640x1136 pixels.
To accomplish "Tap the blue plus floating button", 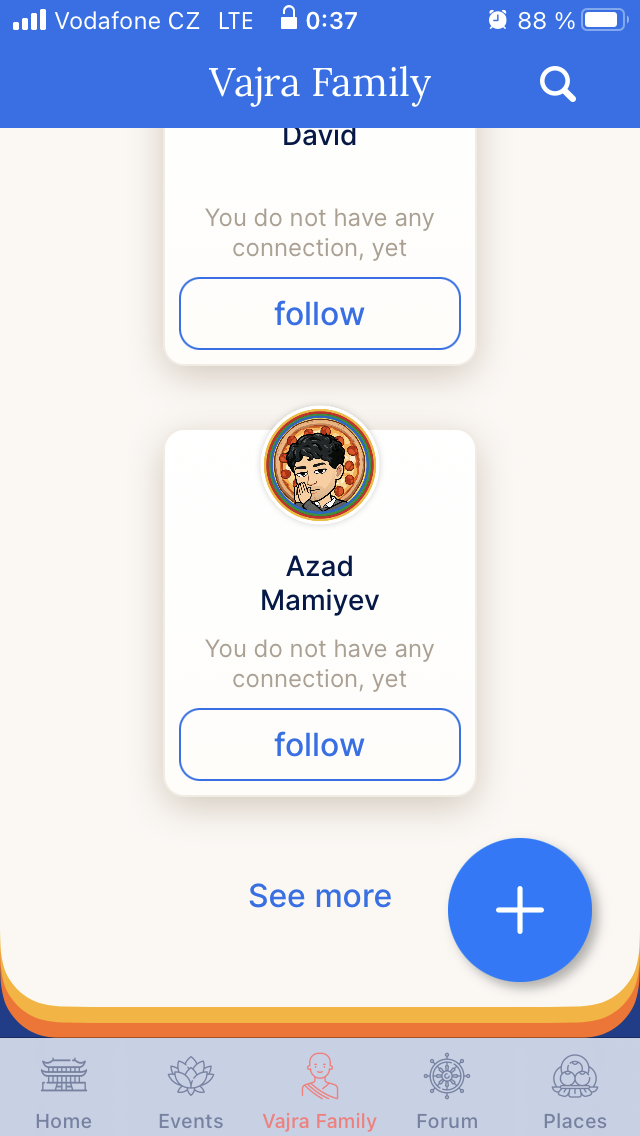I will (x=520, y=910).
